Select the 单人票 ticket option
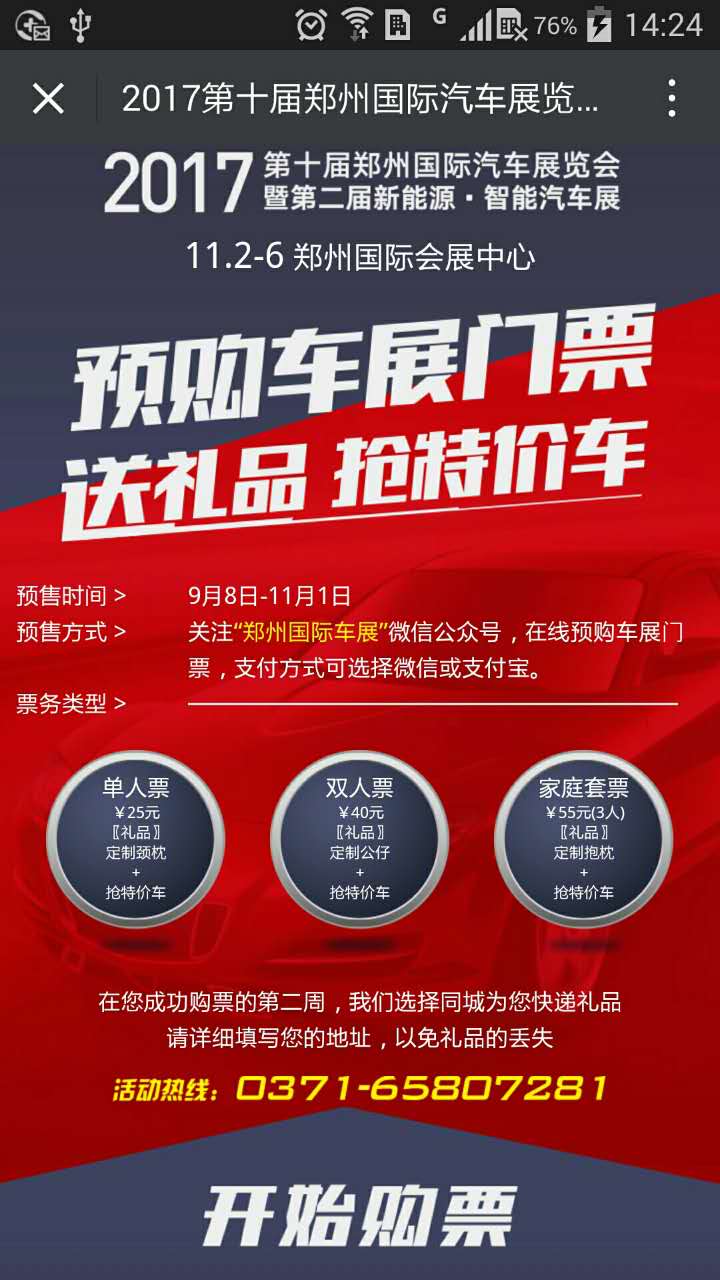Viewport: 720px width, 1280px height. pos(136,838)
